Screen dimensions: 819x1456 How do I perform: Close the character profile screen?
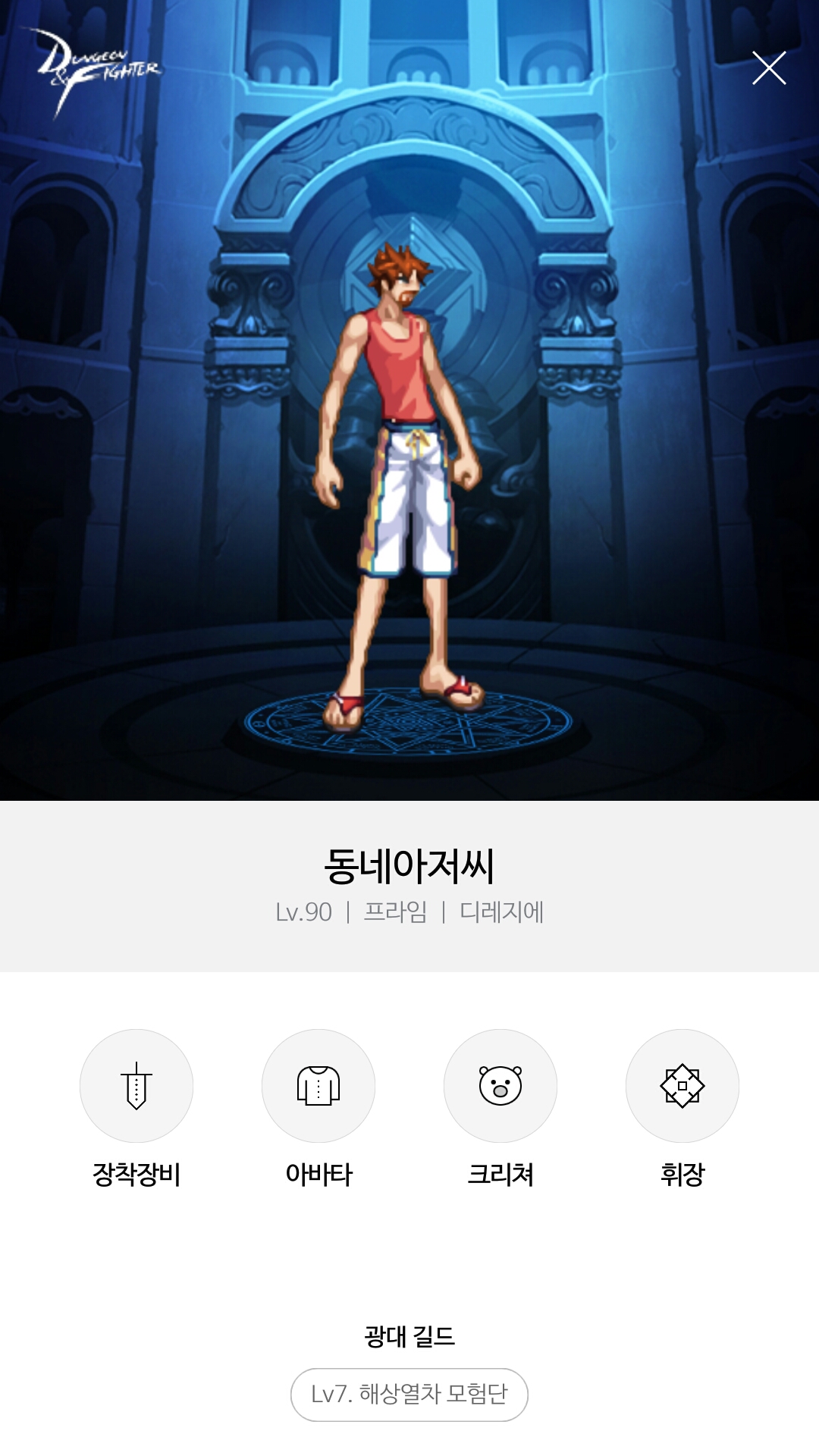coord(768,68)
